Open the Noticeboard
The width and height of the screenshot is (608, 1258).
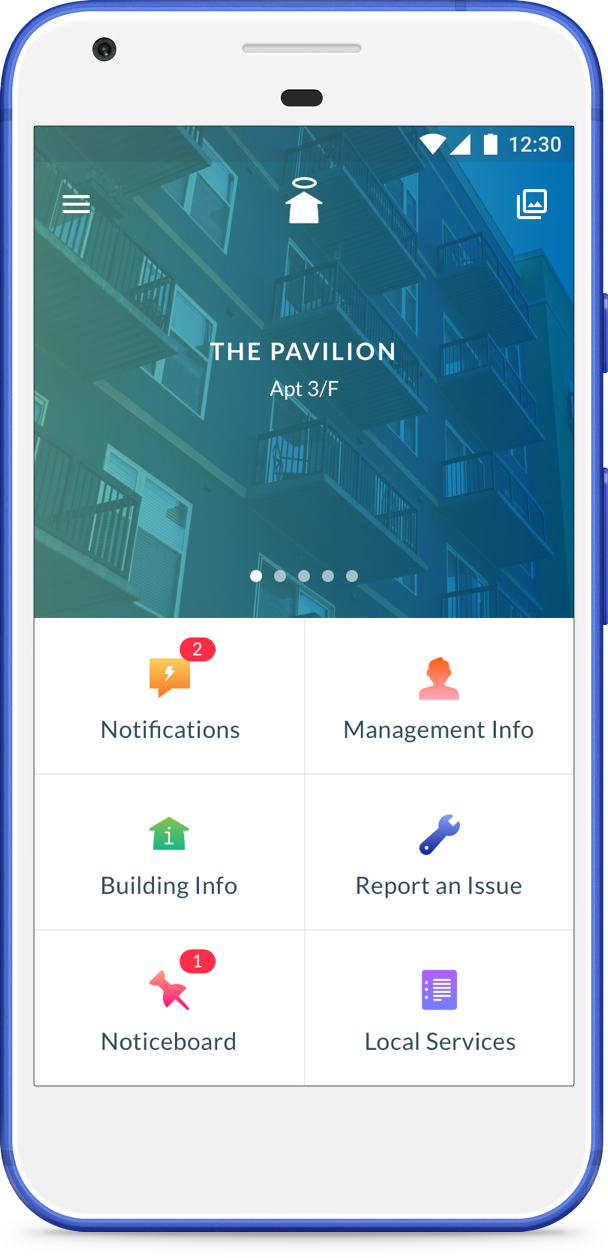pyautogui.click(x=169, y=1009)
